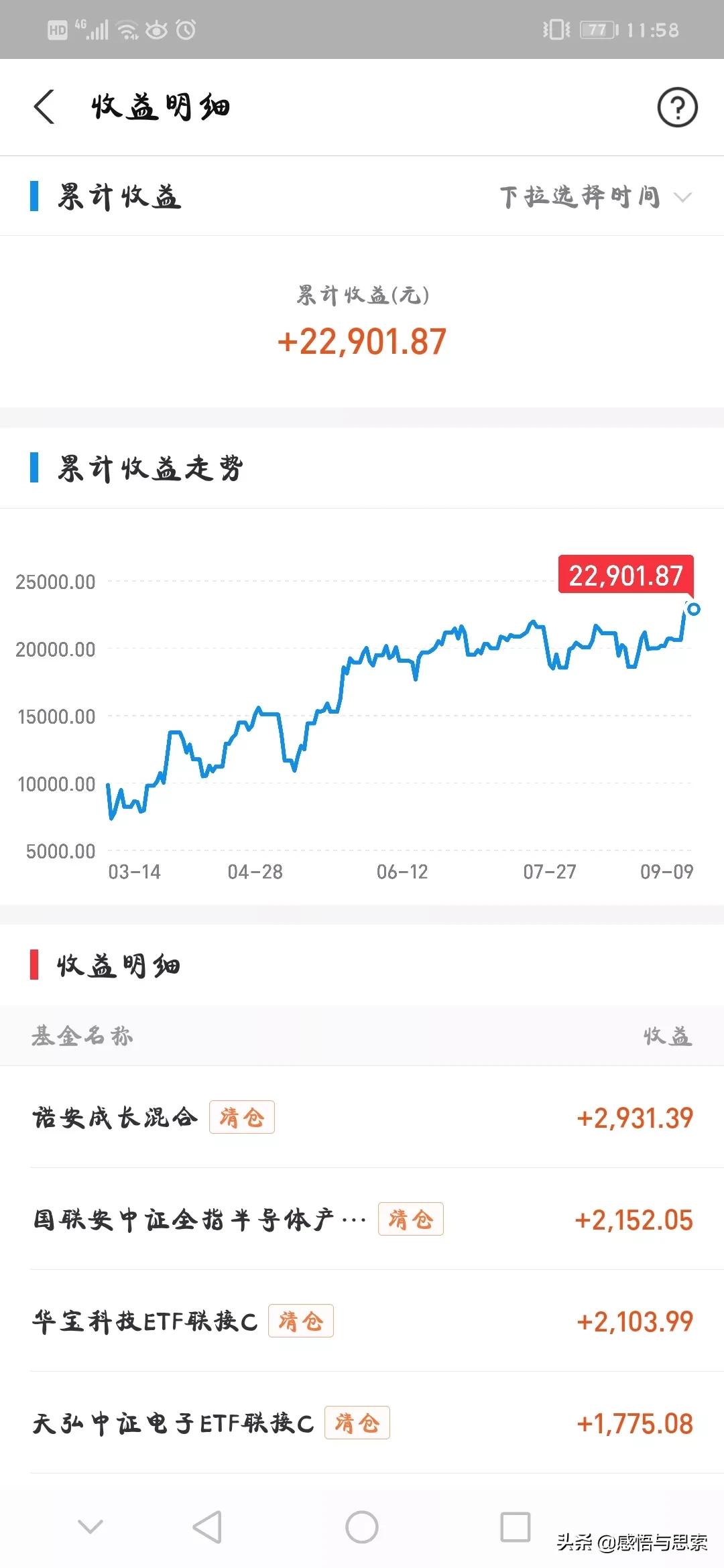Open the system recent apps button
Image resolution: width=724 pixels, height=1568 pixels.
click(516, 1527)
